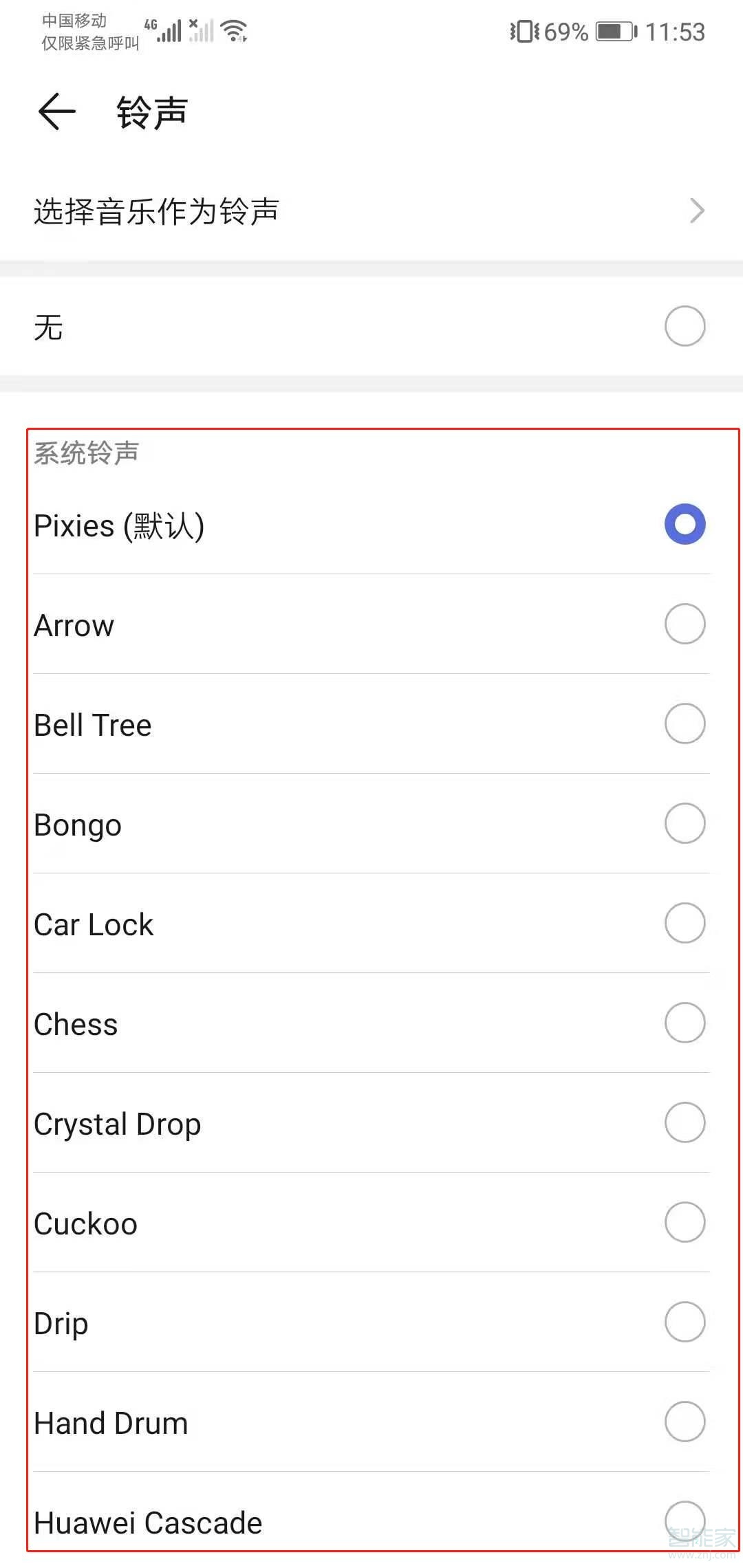Set the ringtone to Drip
The height and width of the screenshot is (1568, 743).
click(x=371, y=1322)
